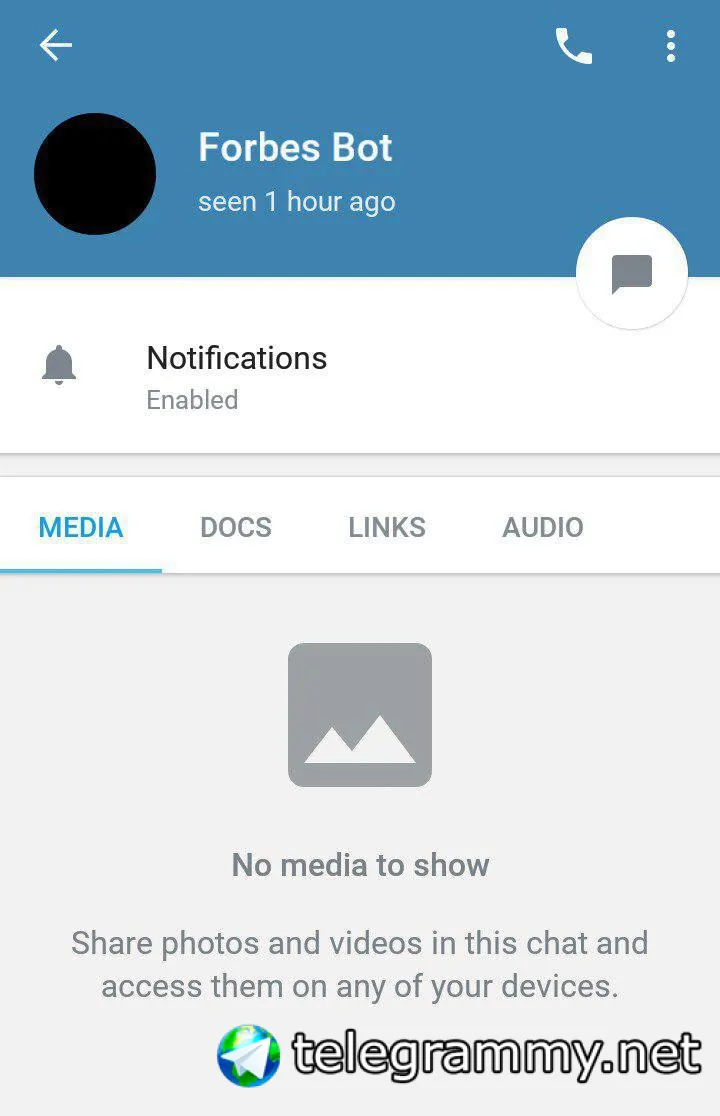The height and width of the screenshot is (1116, 720).
Task: Select the Media tab
Action: (x=81, y=528)
